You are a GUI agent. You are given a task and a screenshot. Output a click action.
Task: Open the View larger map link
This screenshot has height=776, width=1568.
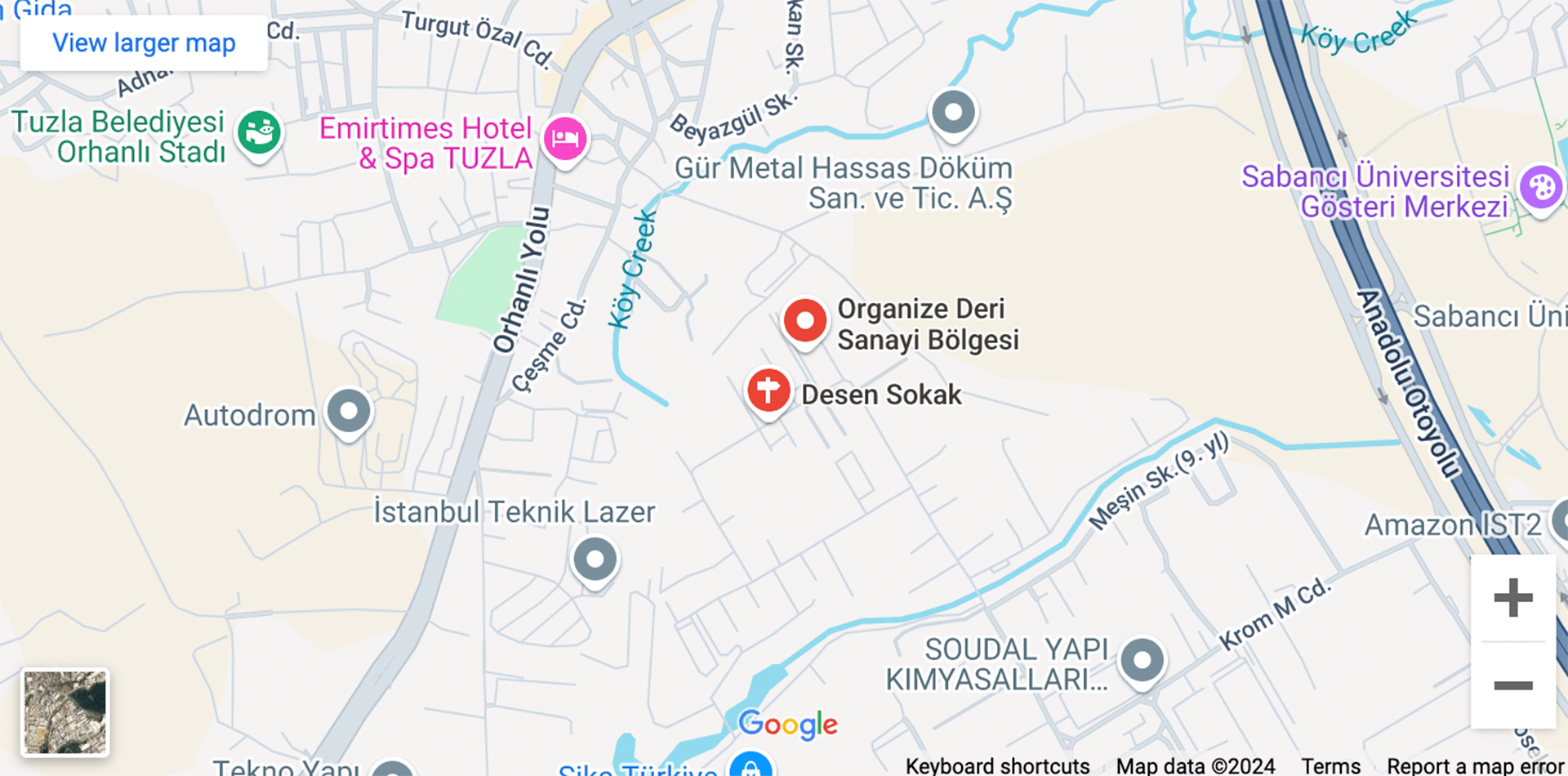coord(144,42)
